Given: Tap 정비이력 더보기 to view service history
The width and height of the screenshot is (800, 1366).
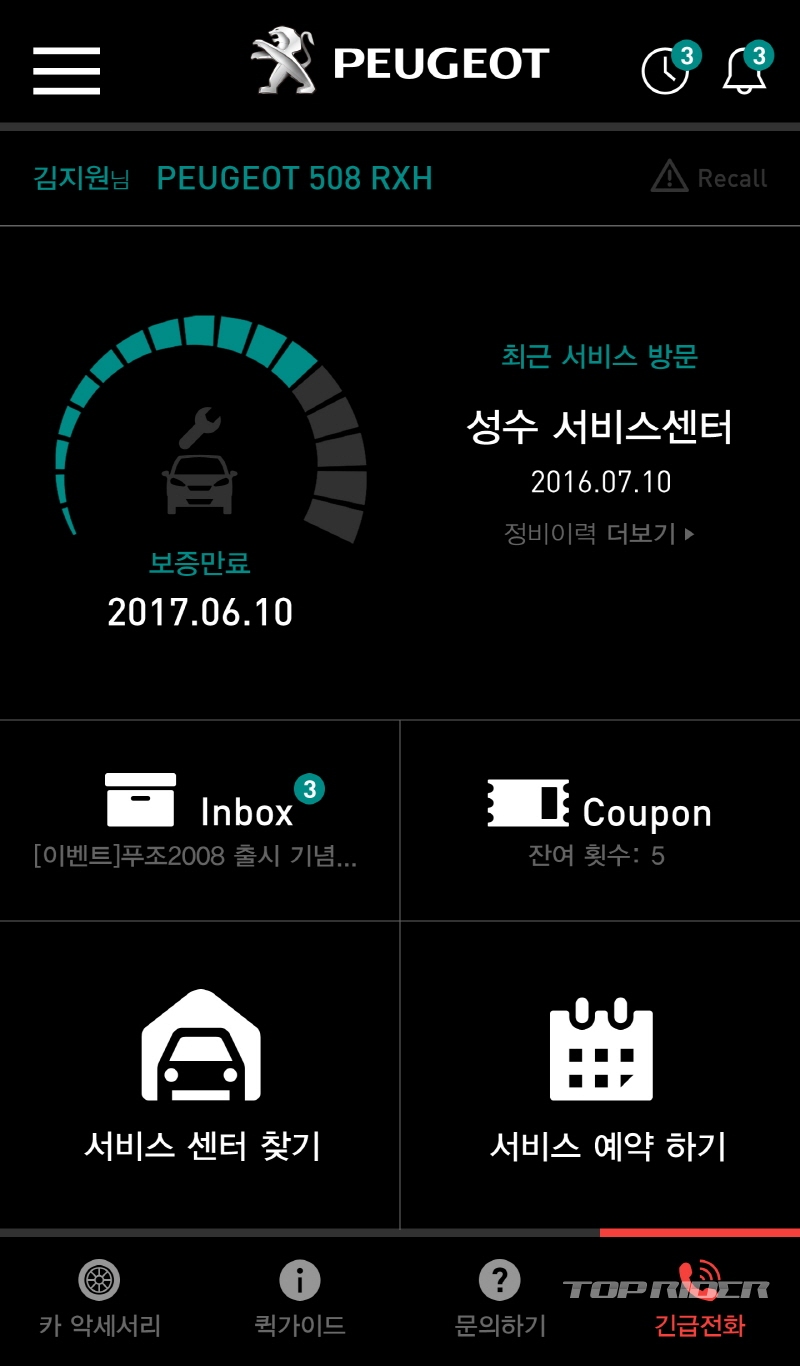Looking at the screenshot, I should [x=599, y=533].
